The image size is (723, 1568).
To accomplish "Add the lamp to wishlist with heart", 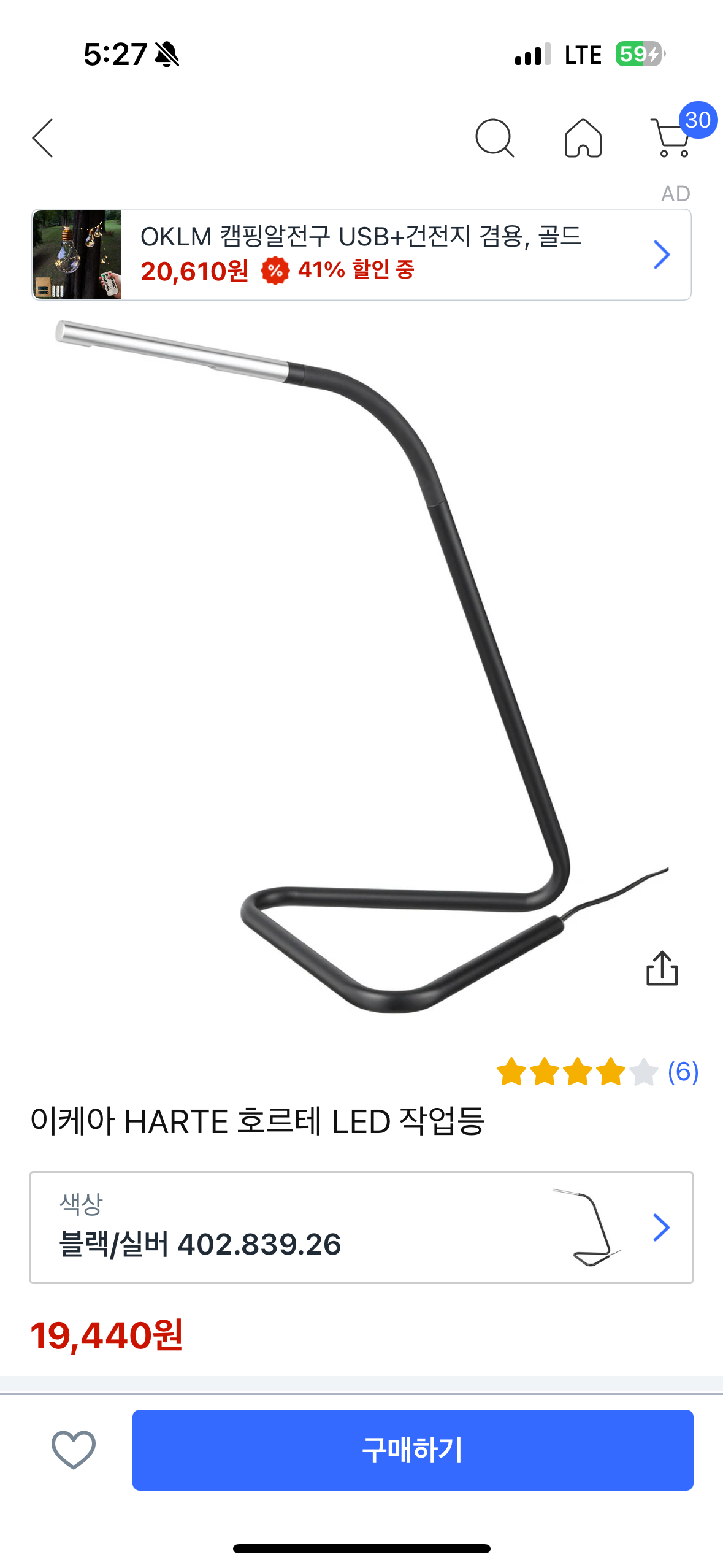I will tap(74, 1450).
